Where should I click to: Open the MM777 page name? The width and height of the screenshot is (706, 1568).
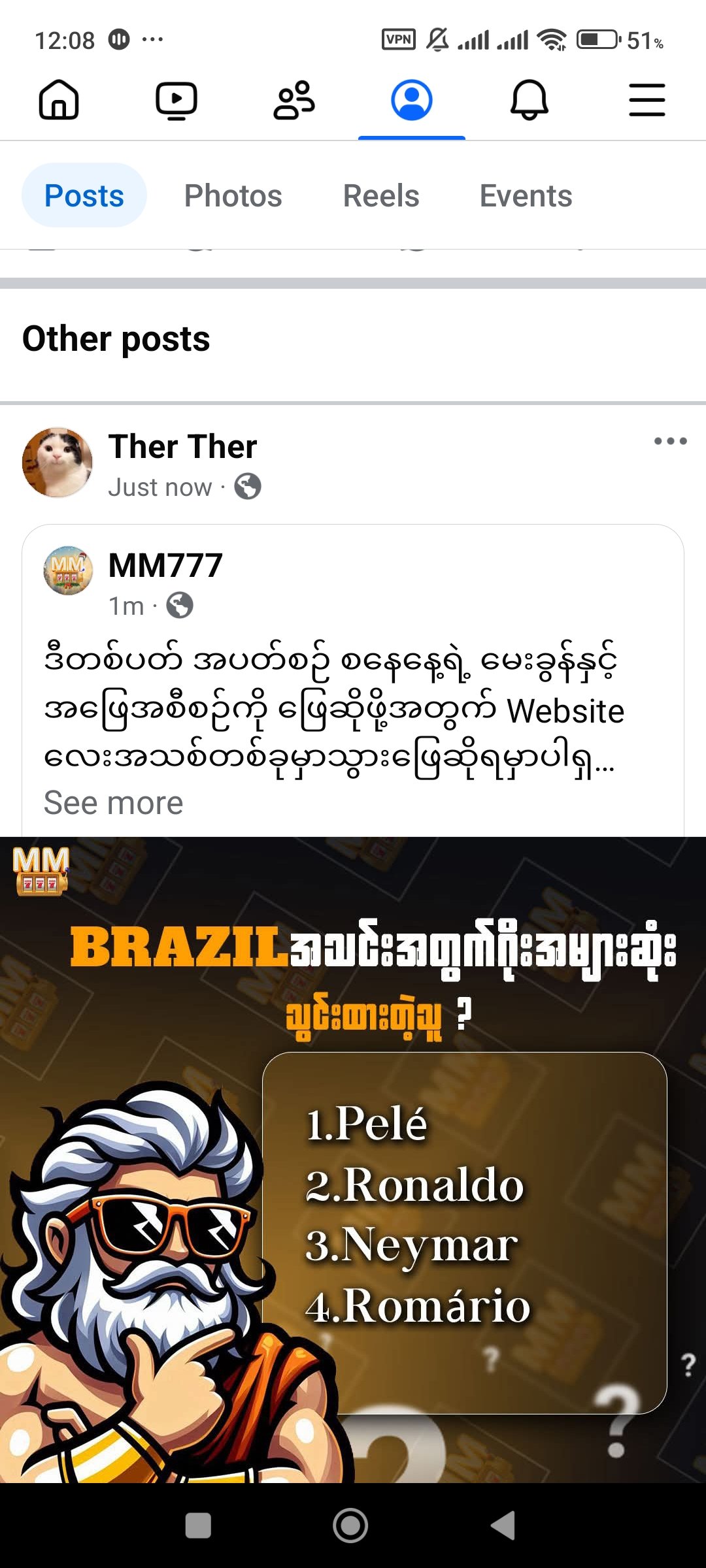165,566
